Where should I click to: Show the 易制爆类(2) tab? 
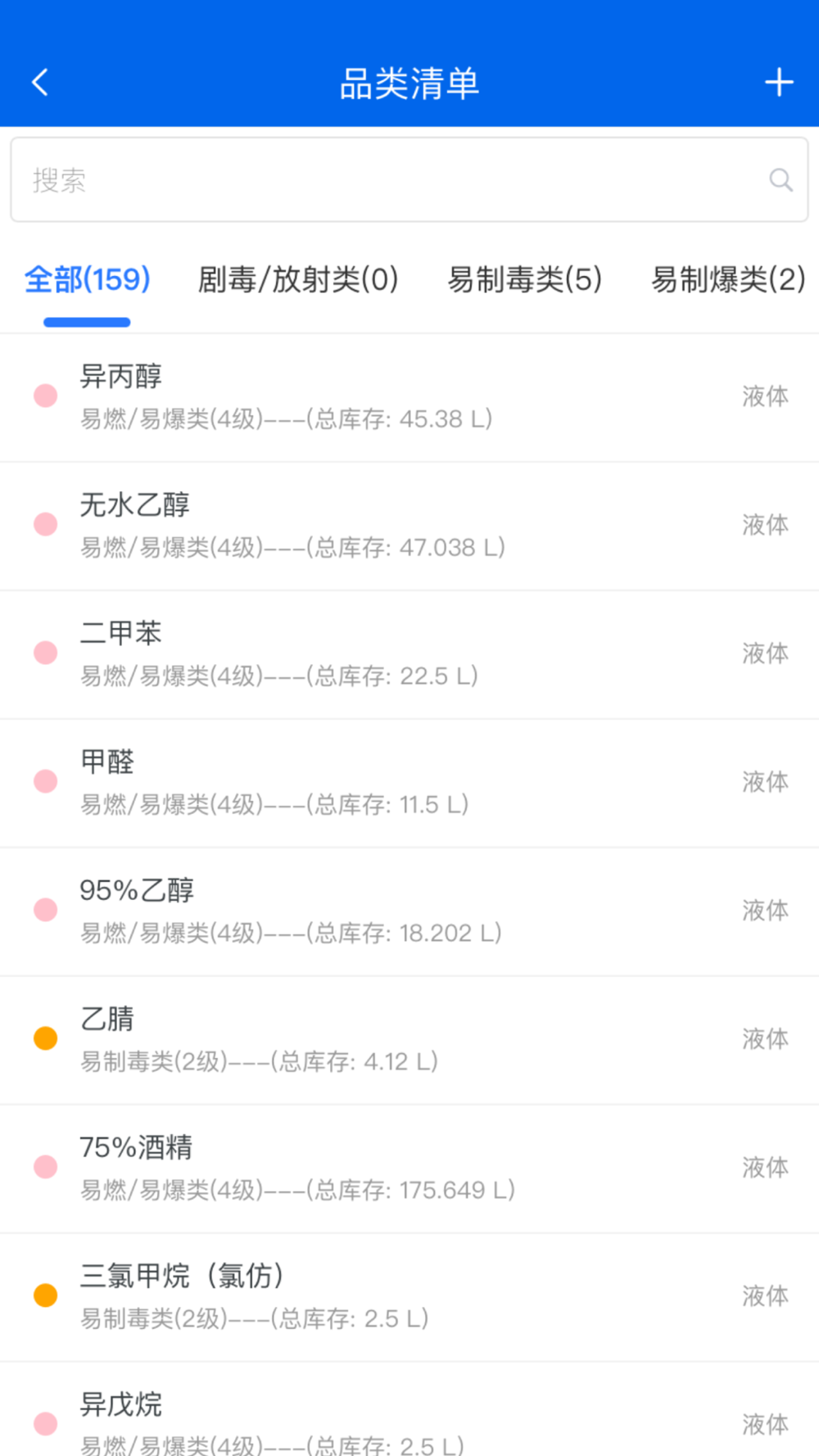(728, 280)
